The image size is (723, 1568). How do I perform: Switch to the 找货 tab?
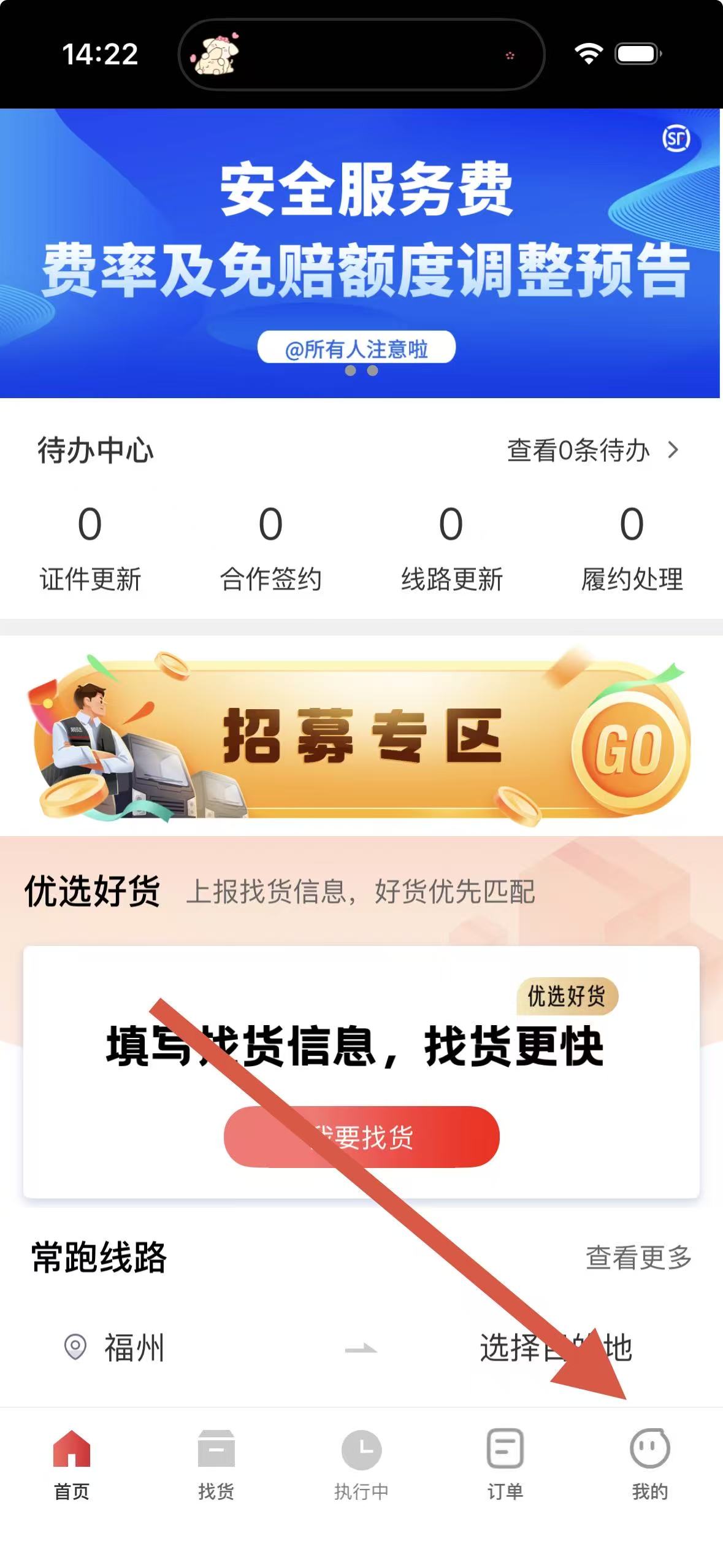(216, 1464)
